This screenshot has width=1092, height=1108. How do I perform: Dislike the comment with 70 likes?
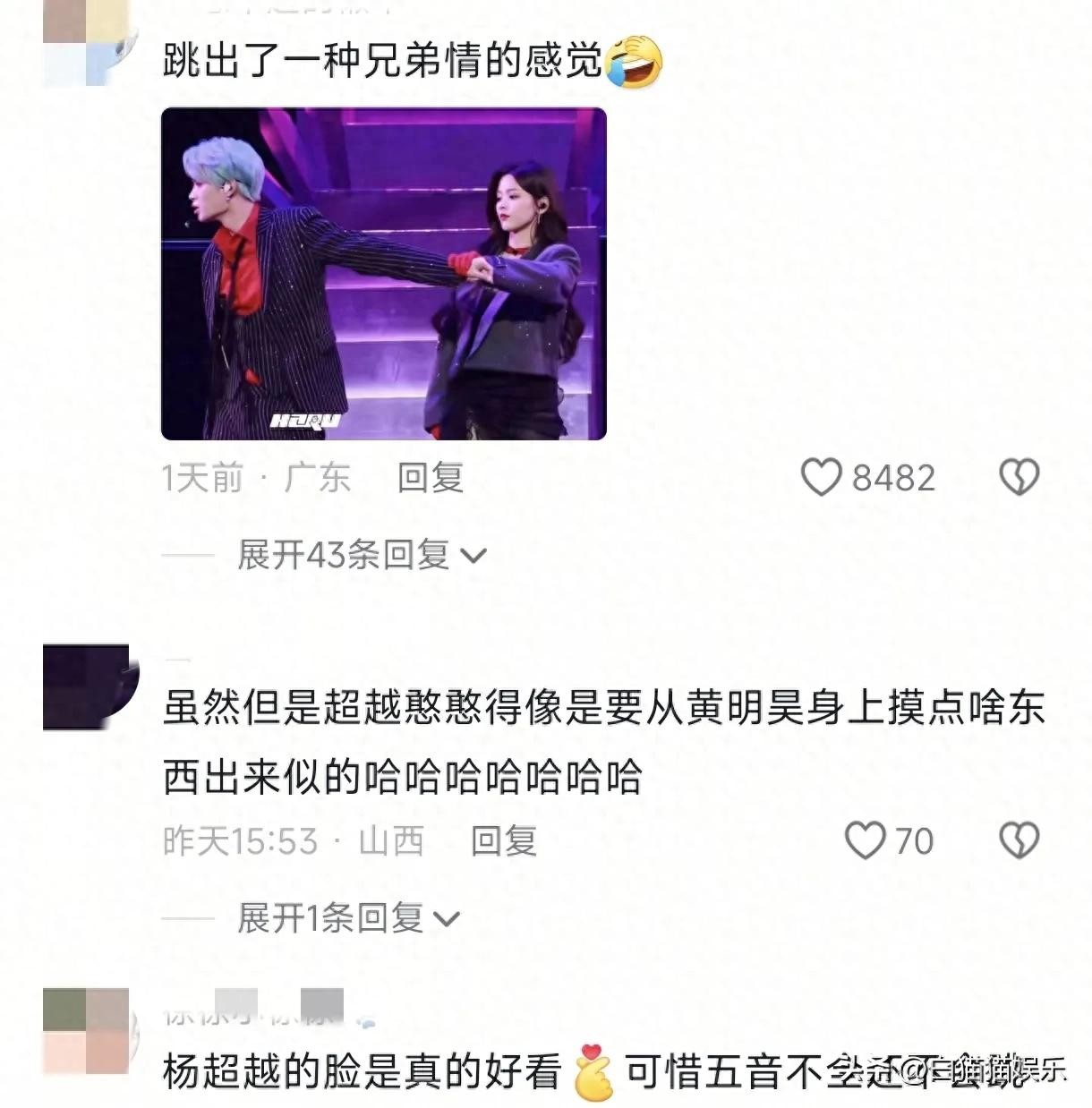pyautogui.click(x=1019, y=841)
